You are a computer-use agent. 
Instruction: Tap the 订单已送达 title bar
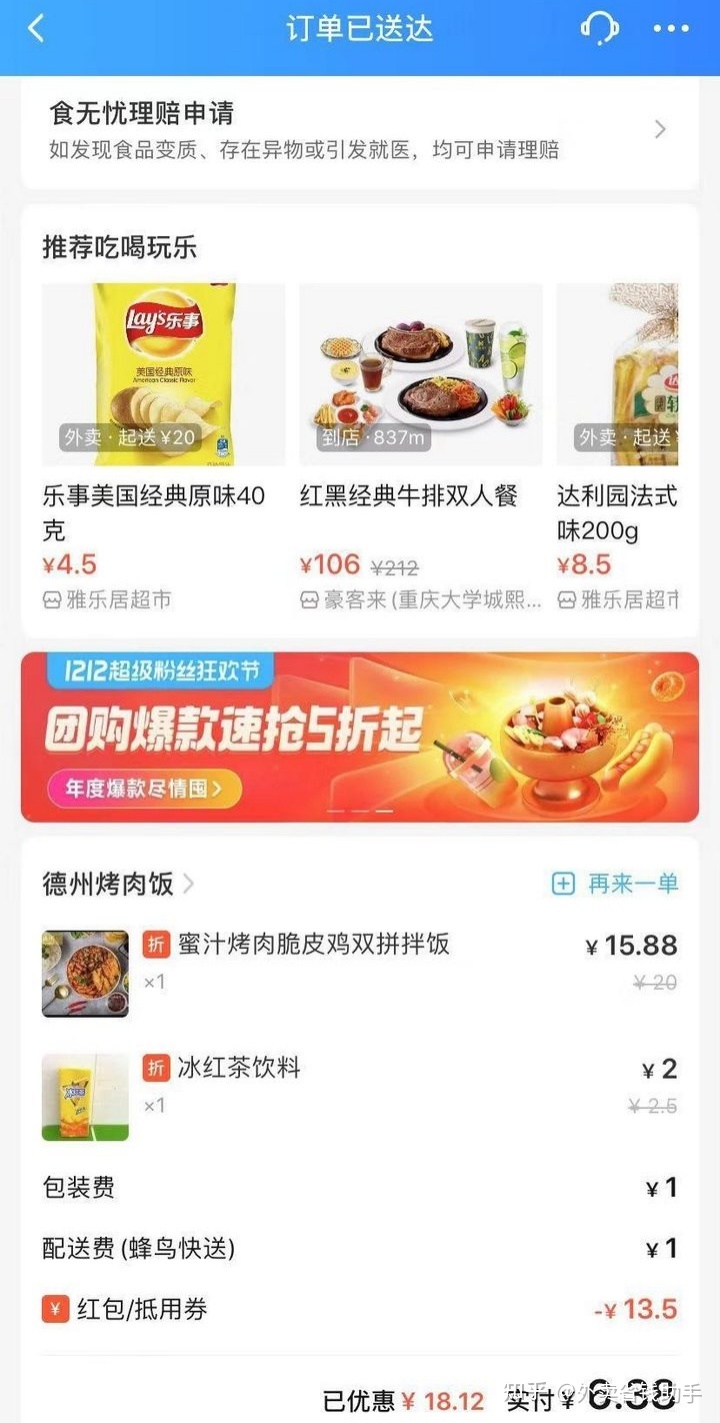(x=360, y=29)
